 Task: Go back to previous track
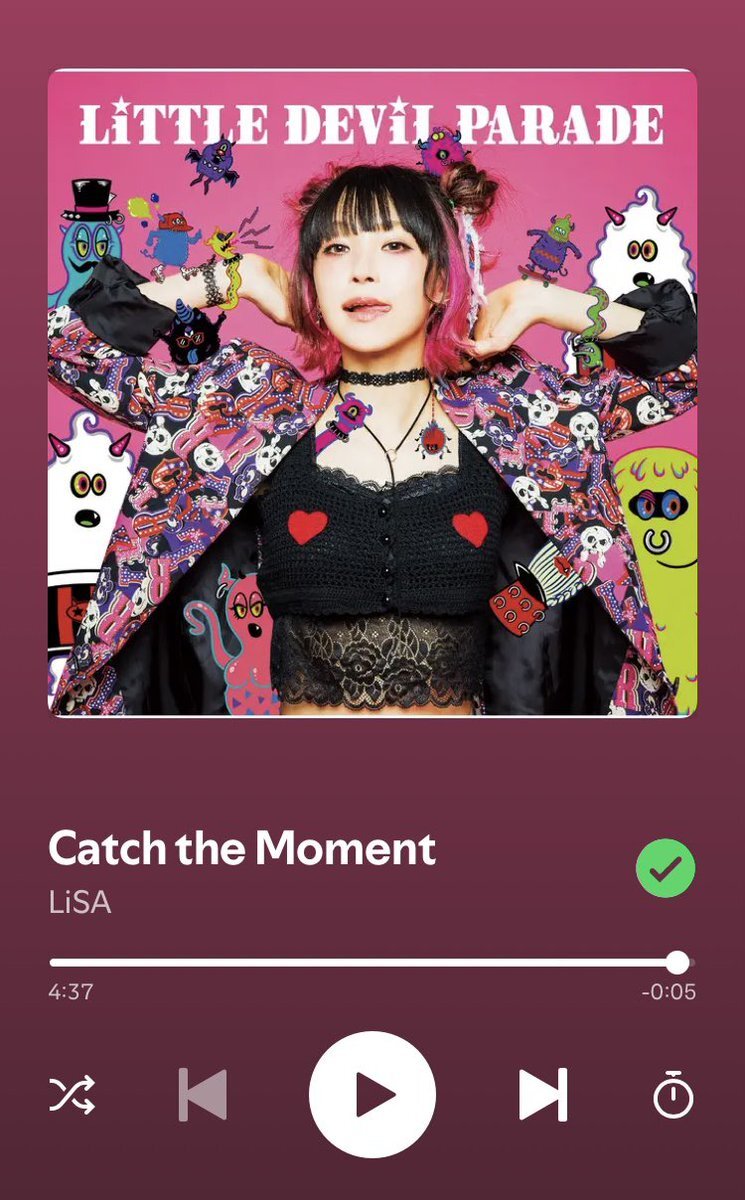(x=202, y=1094)
